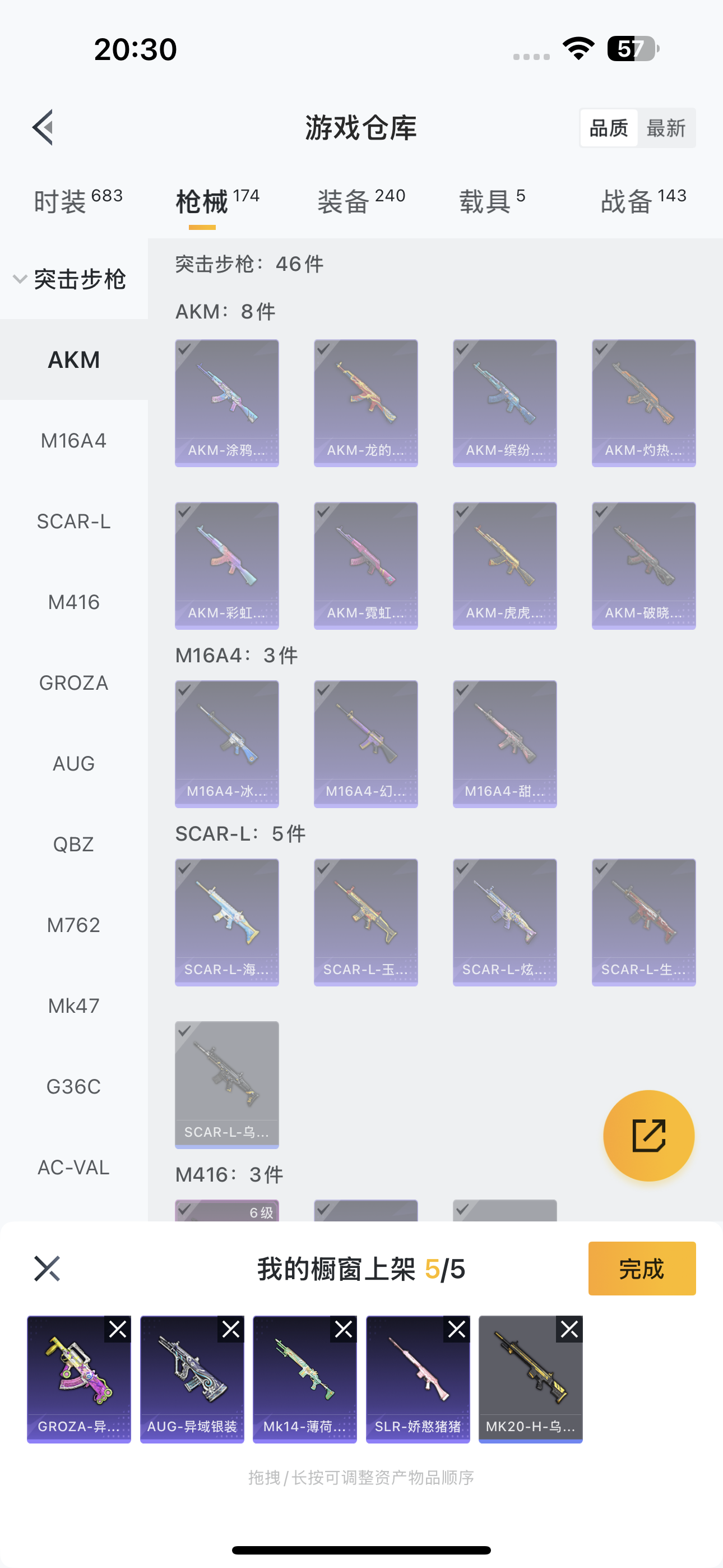
Task: Open the 载具 tab
Action: (x=492, y=201)
